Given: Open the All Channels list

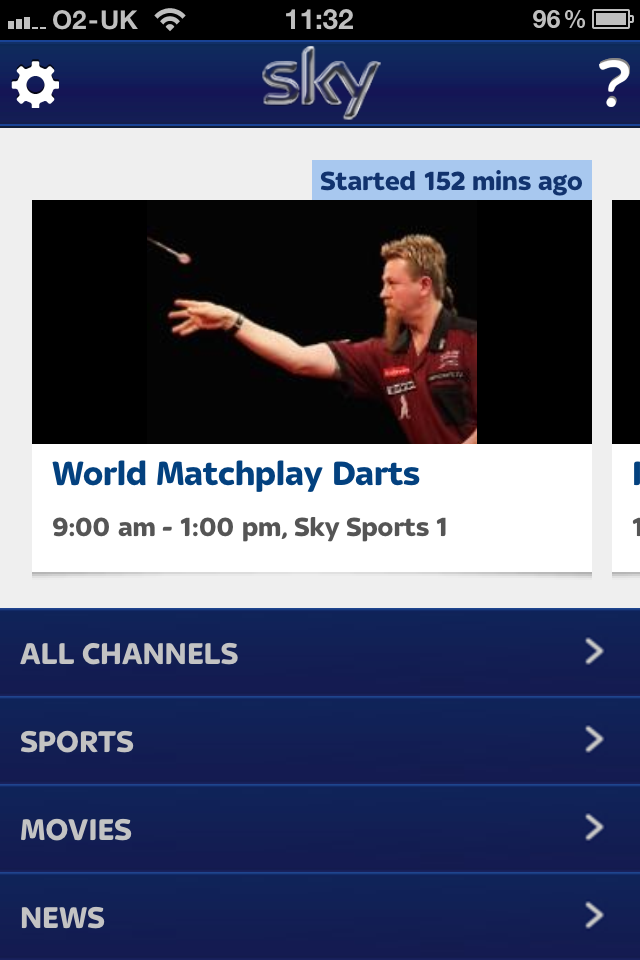Looking at the screenshot, I should (320, 653).
